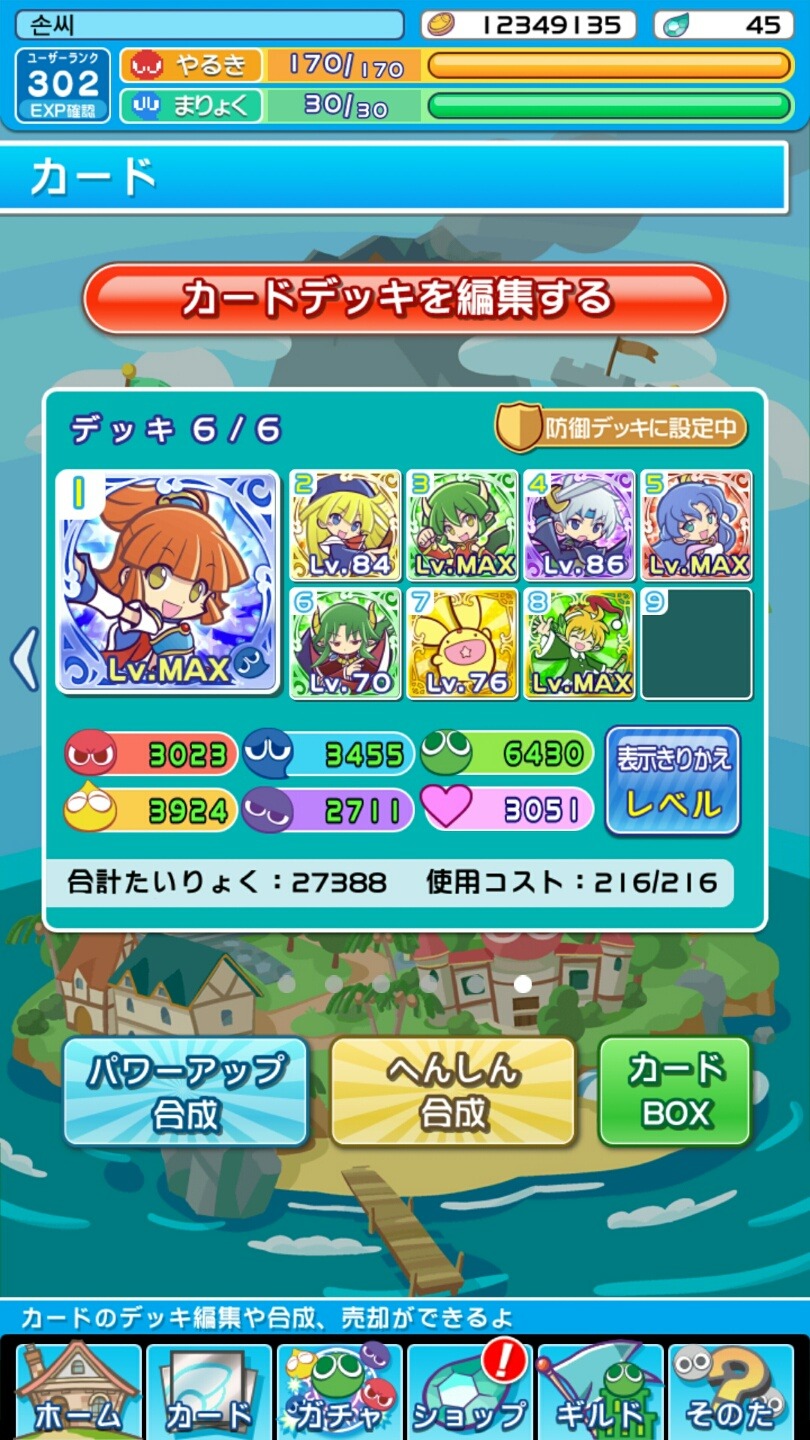Go to the previous deck arrow
This screenshot has width=810, height=1440.
click(x=22, y=659)
